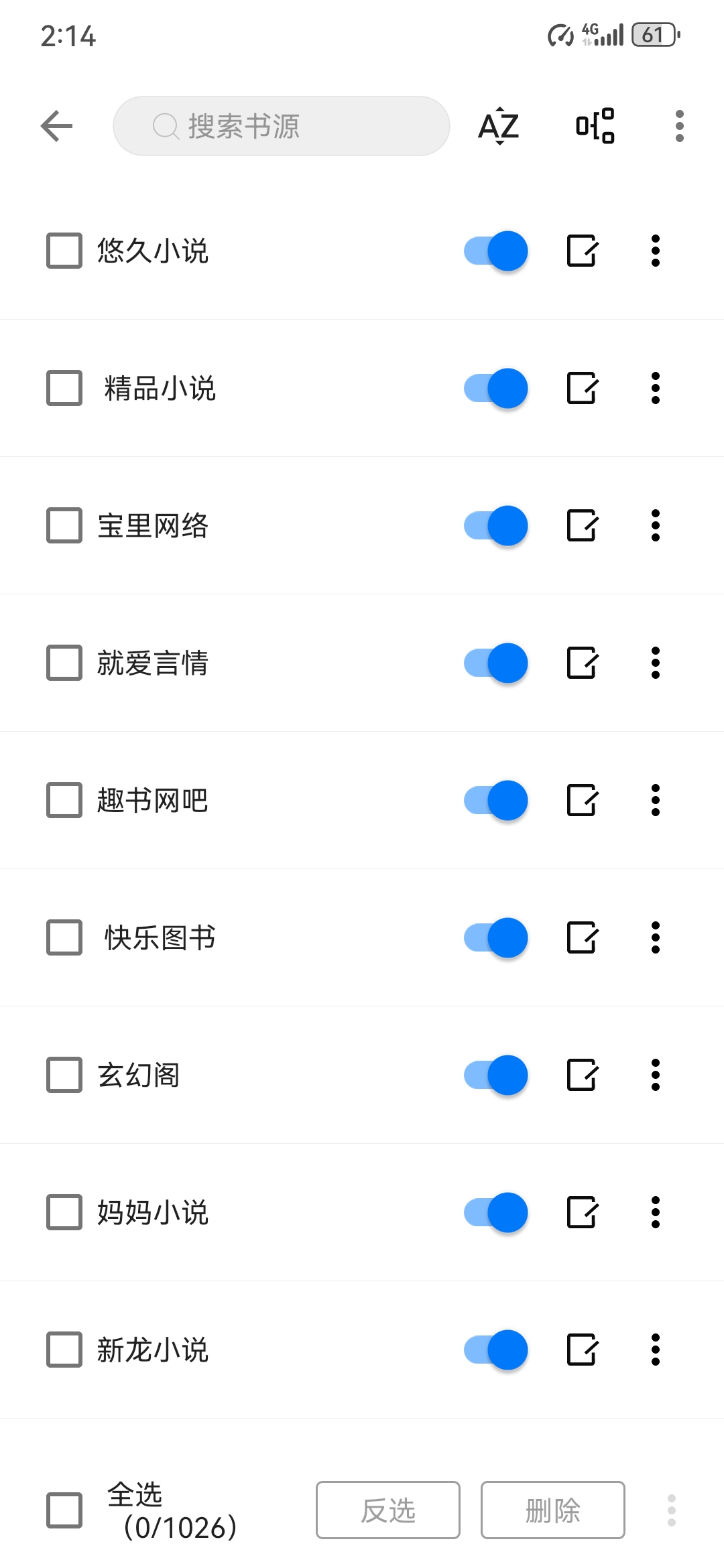This screenshot has width=724, height=1568.
Task: Tap the 删除 delete button
Action: [x=553, y=1510]
